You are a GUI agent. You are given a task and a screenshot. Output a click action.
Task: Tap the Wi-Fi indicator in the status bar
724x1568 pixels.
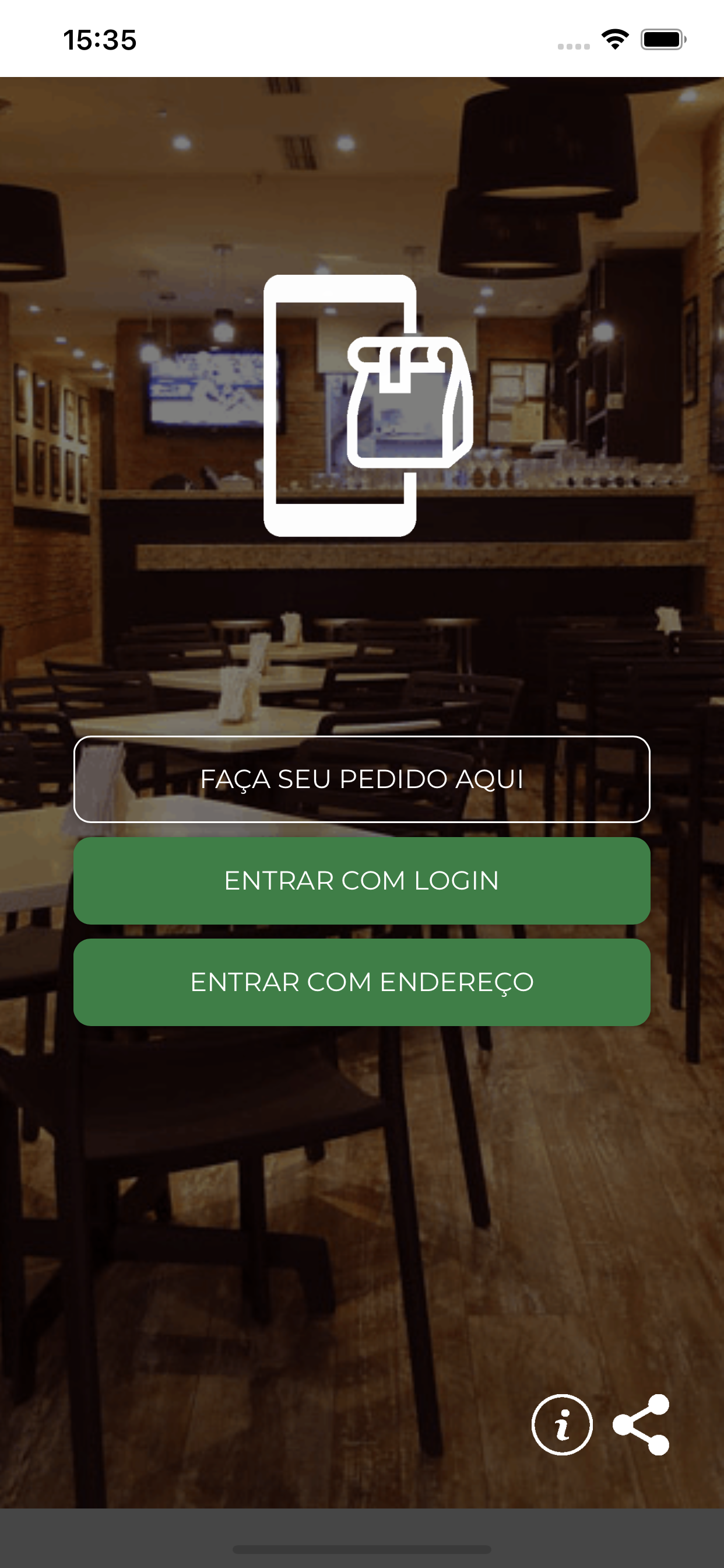tap(614, 39)
